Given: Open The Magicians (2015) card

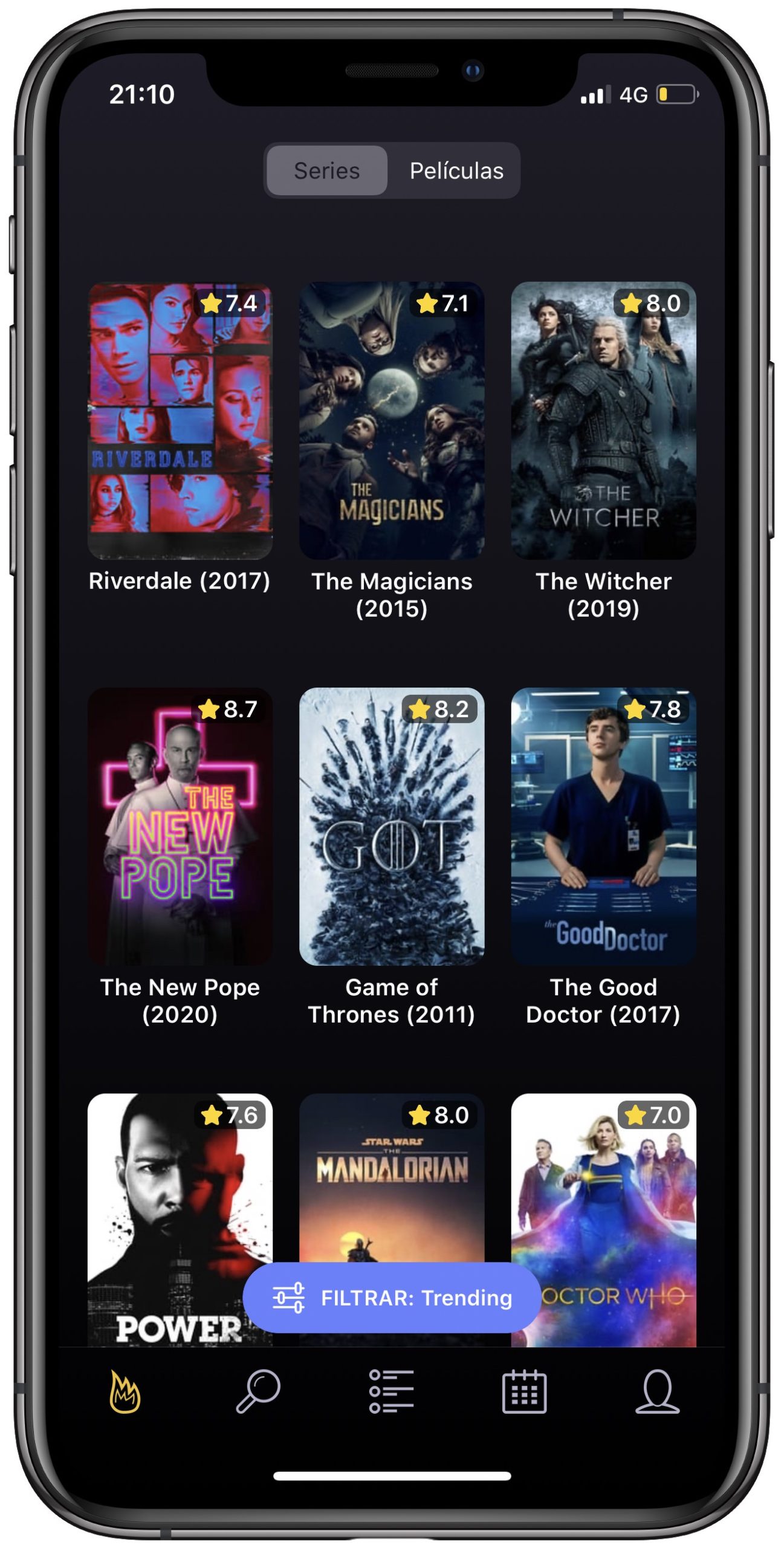Looking at the screenshot, I should [391, 420].
